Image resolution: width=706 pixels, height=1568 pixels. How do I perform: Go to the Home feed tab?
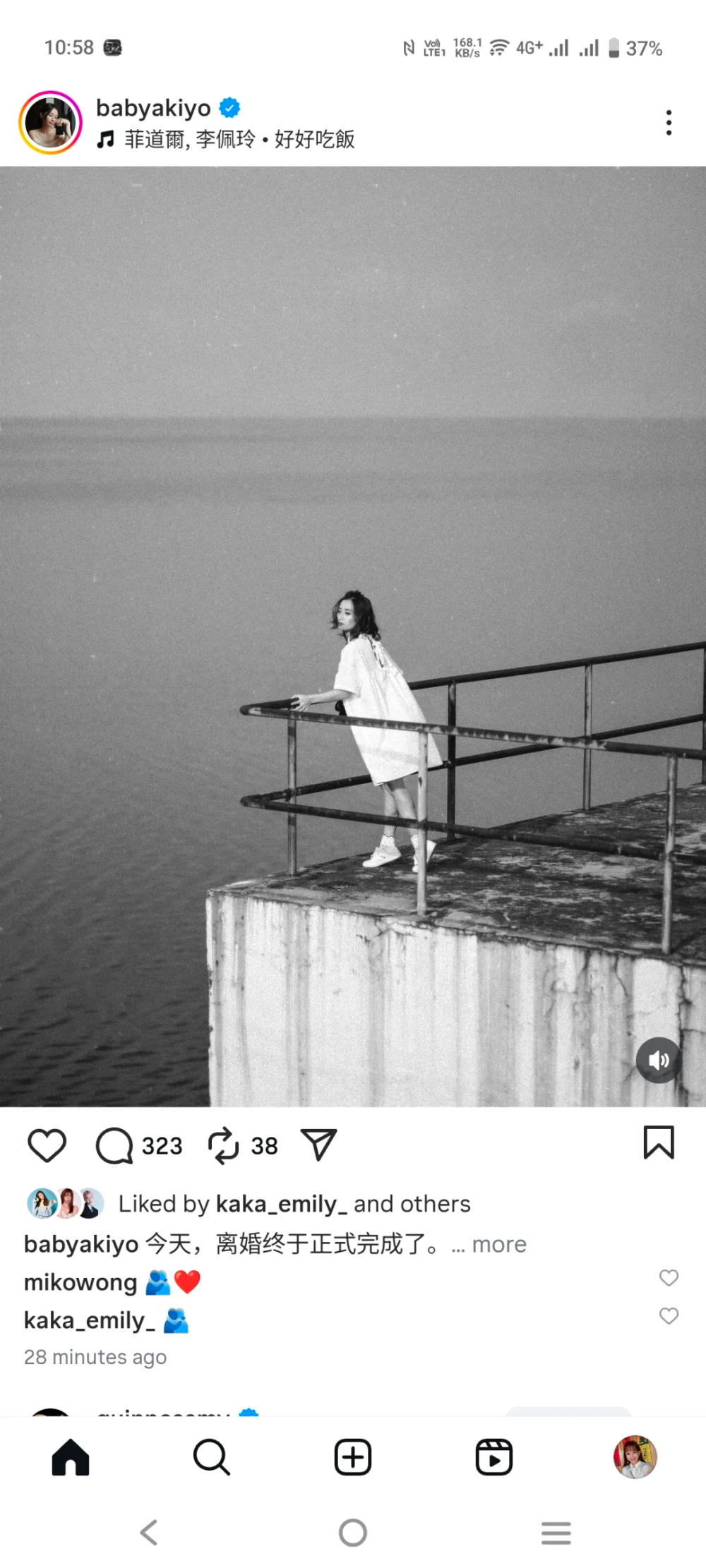click(x=71, y=1457)
